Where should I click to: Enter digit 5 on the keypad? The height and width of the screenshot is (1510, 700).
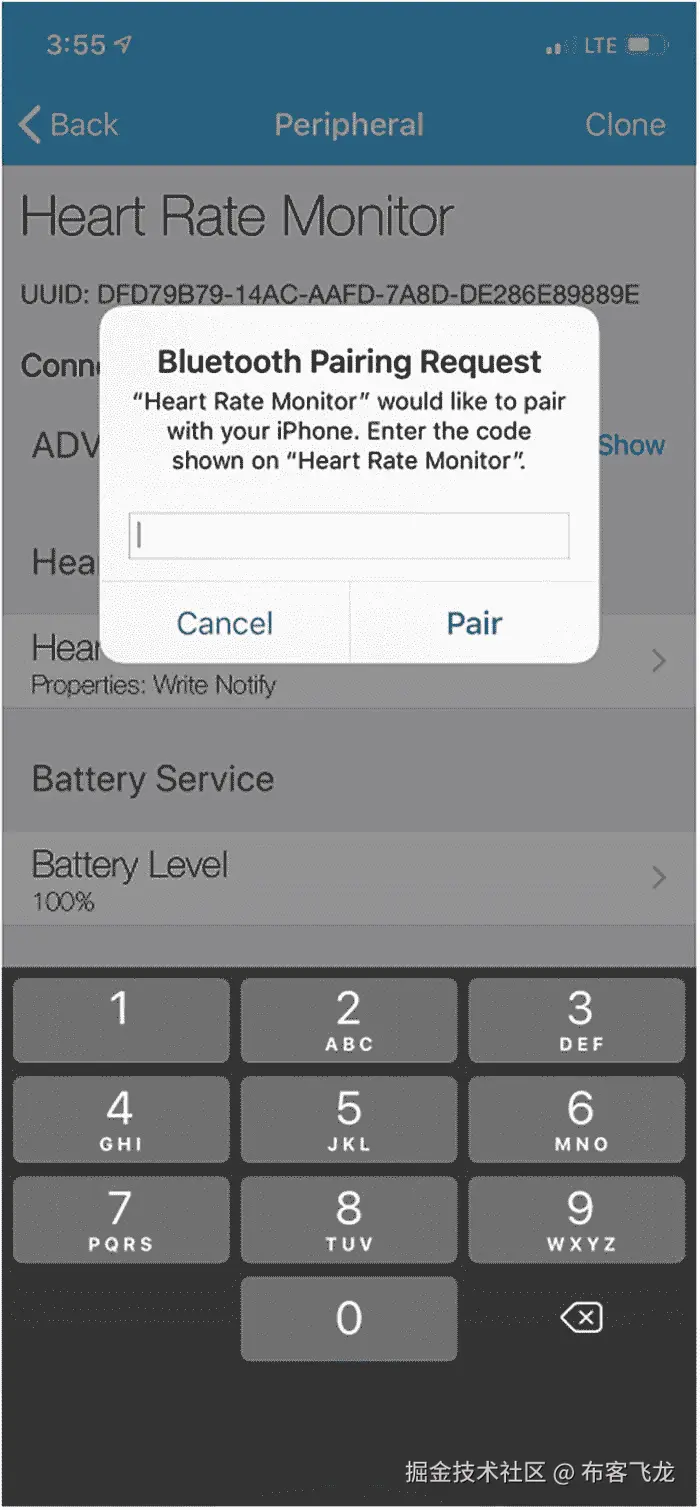coord(349,1119)
